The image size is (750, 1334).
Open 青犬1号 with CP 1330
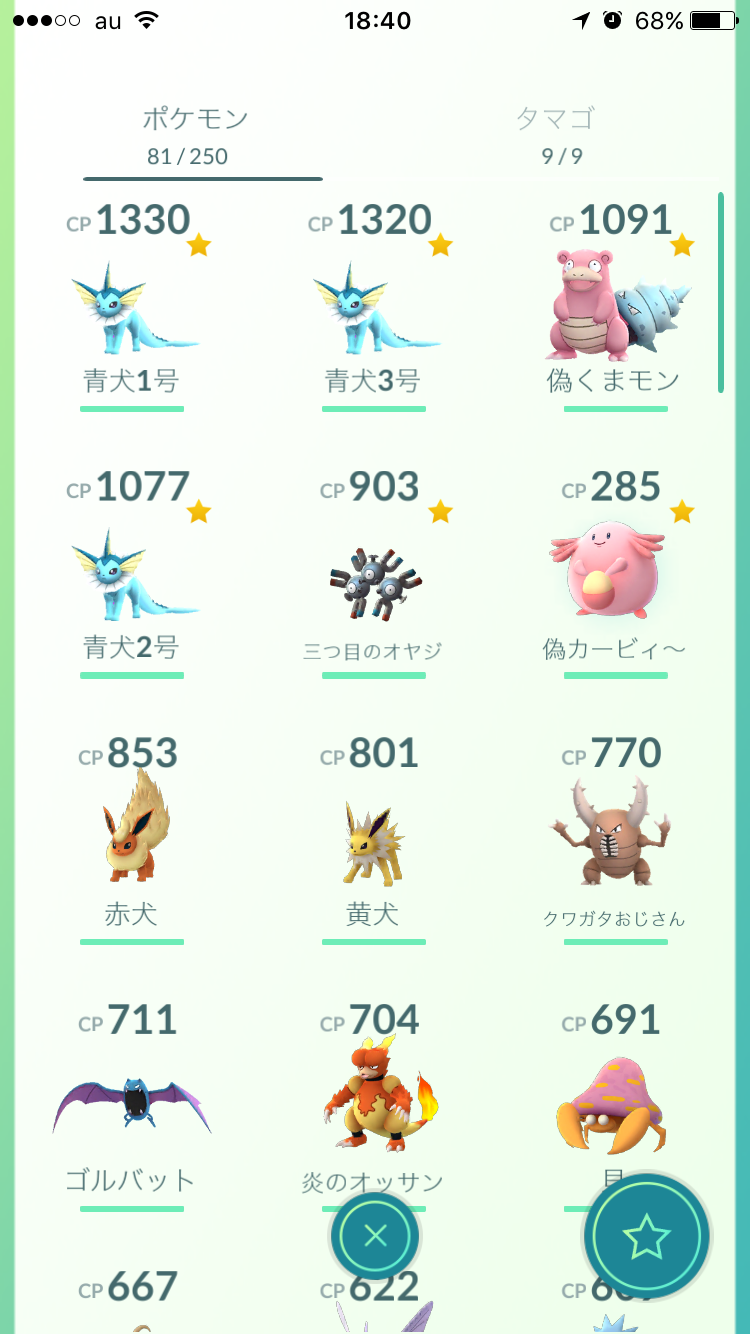[x=132, y=310]
